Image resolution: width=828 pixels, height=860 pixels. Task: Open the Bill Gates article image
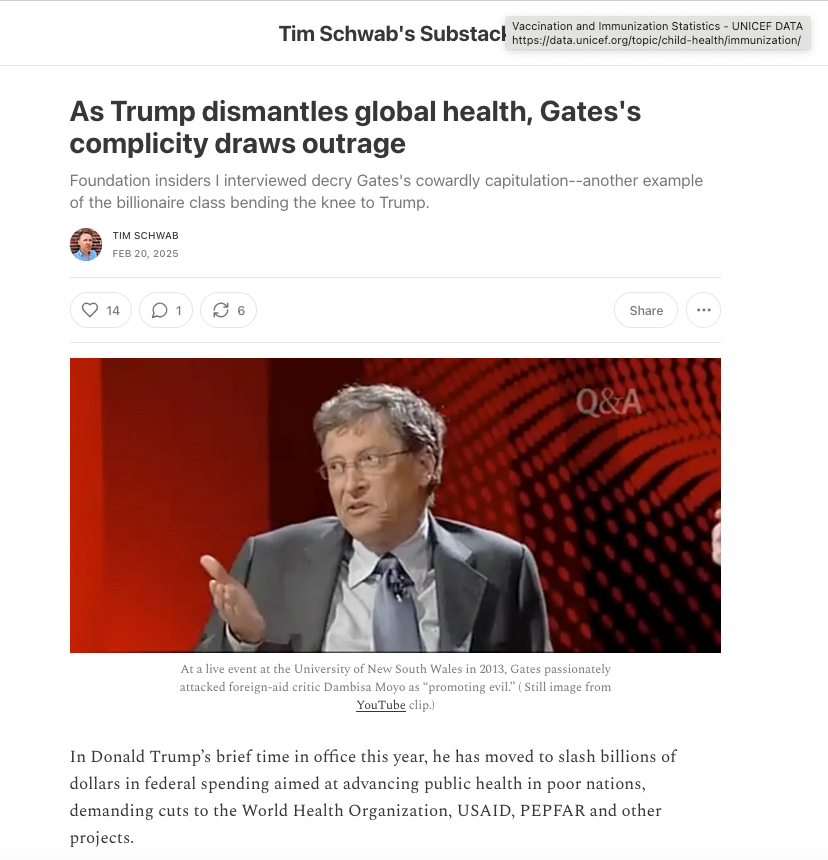tap(395, 505)
